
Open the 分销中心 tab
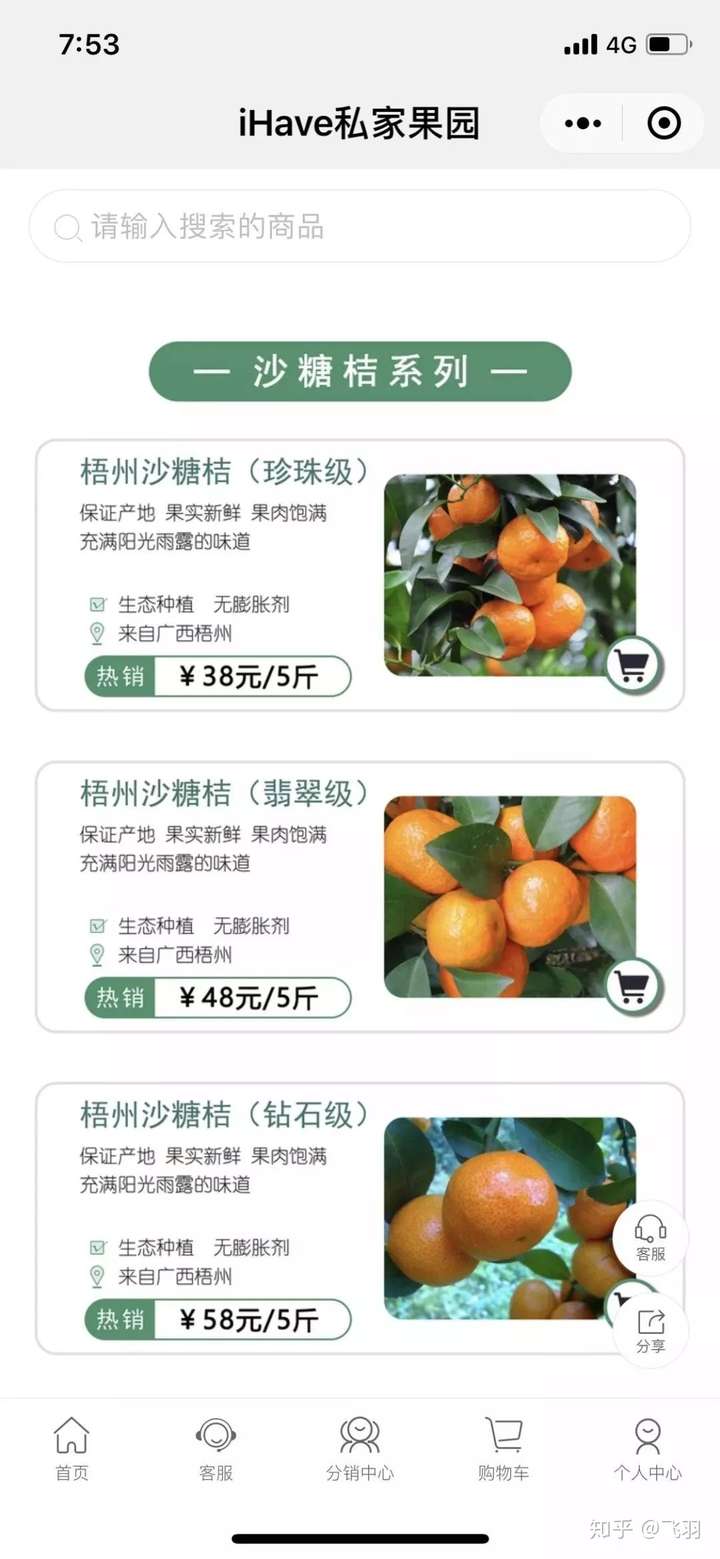pyautogui.click(x=360, y=1449)
